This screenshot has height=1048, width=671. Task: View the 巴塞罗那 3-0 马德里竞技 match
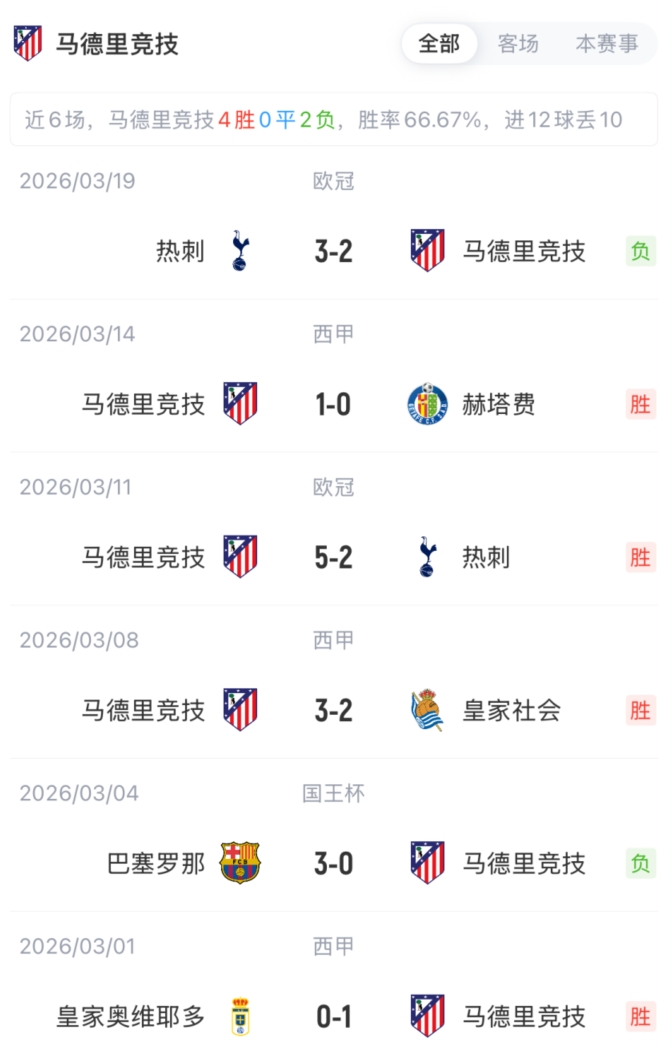click(334, 863)
